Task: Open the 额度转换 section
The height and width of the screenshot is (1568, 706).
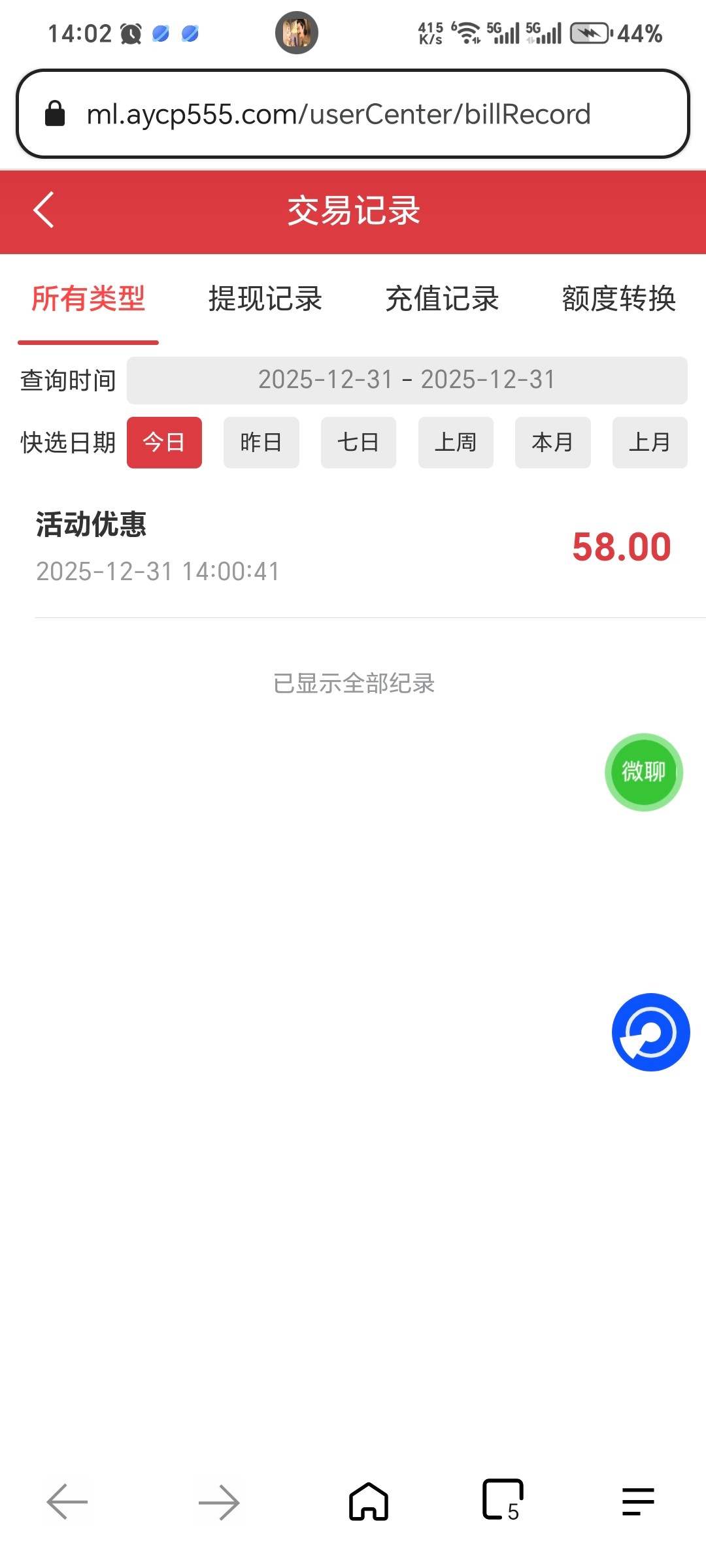Action: [x=618, y=299]
